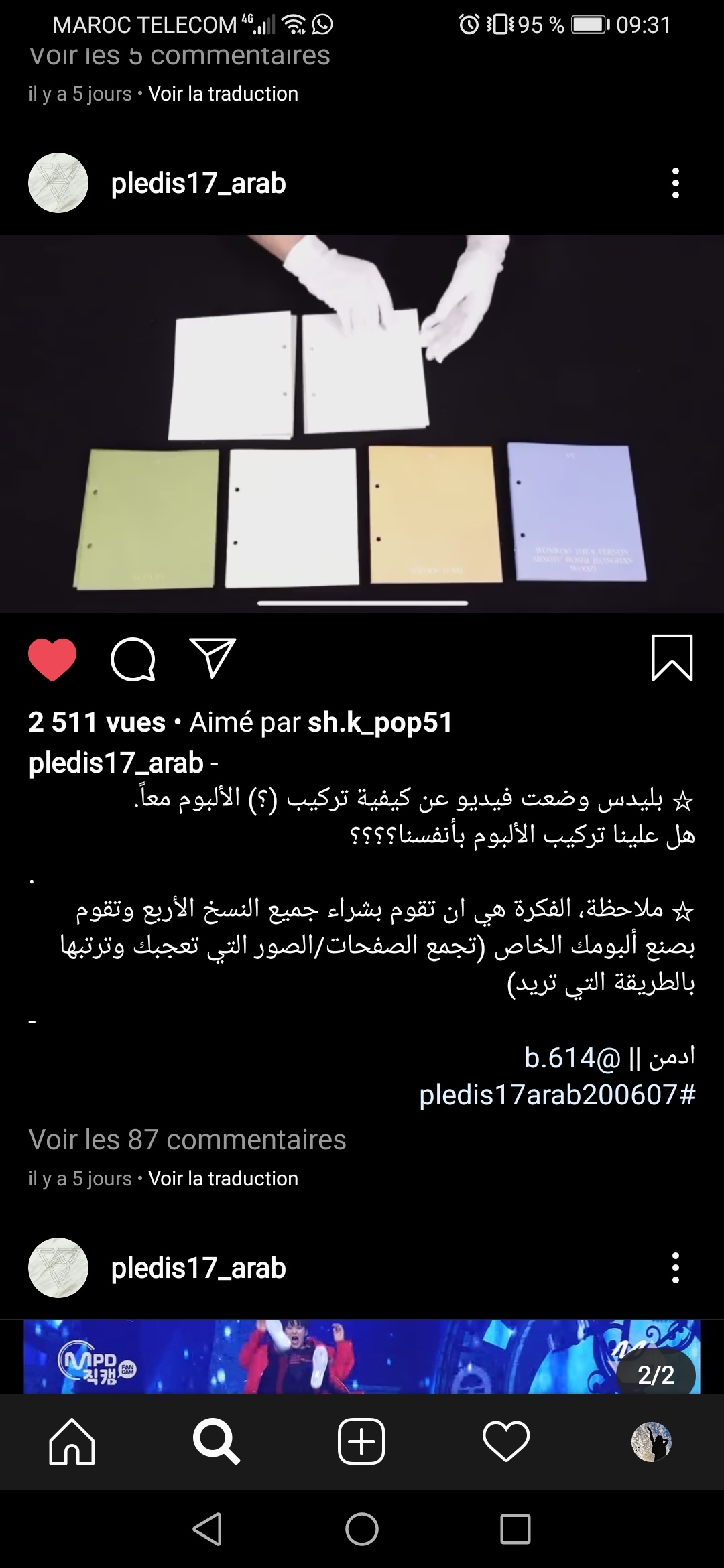
Task: Open comments on the album video post
Action: point(133,660)
